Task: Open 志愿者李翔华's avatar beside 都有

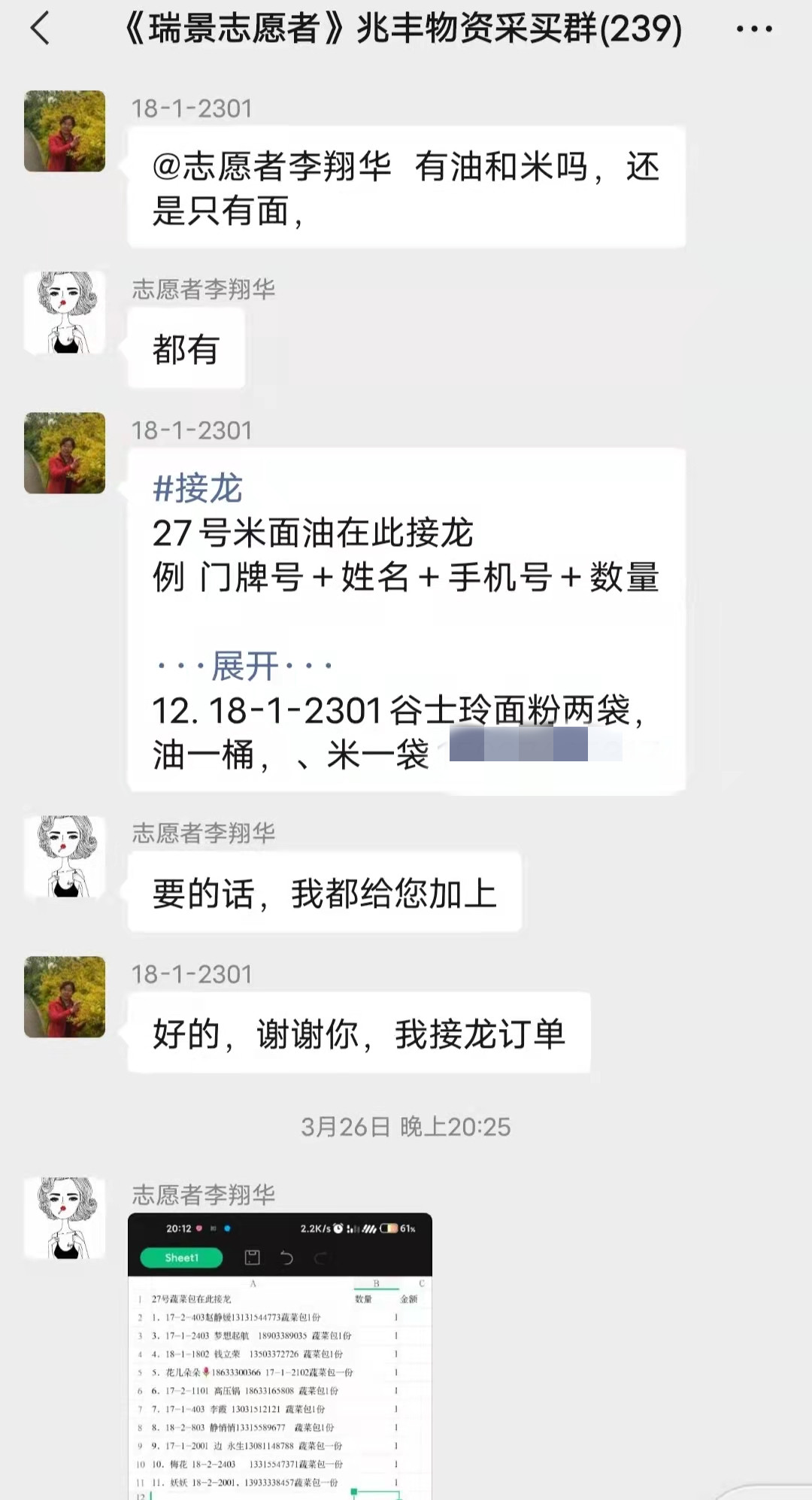Action: pyautogui.click(x=65, y=313)
